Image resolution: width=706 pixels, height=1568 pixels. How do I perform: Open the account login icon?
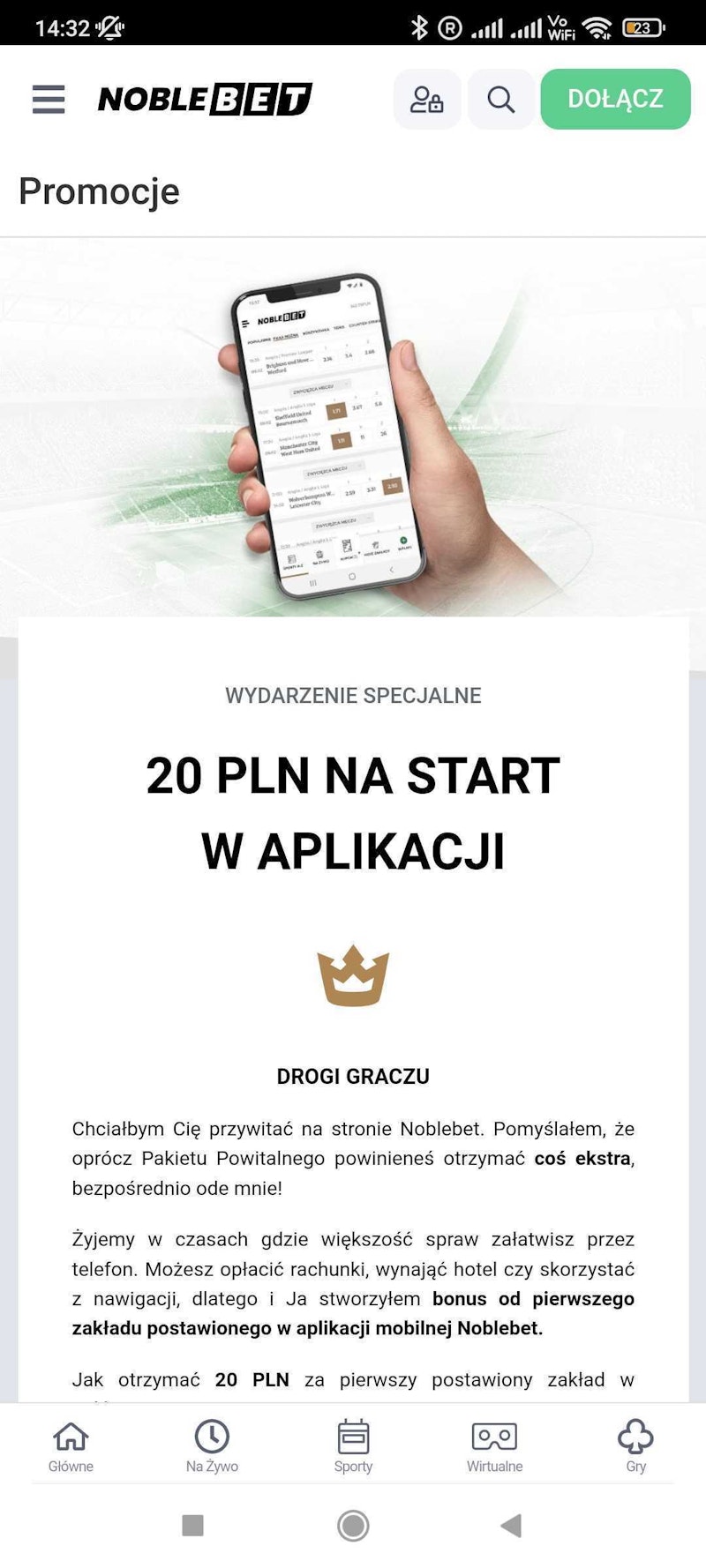coord(427,100)
